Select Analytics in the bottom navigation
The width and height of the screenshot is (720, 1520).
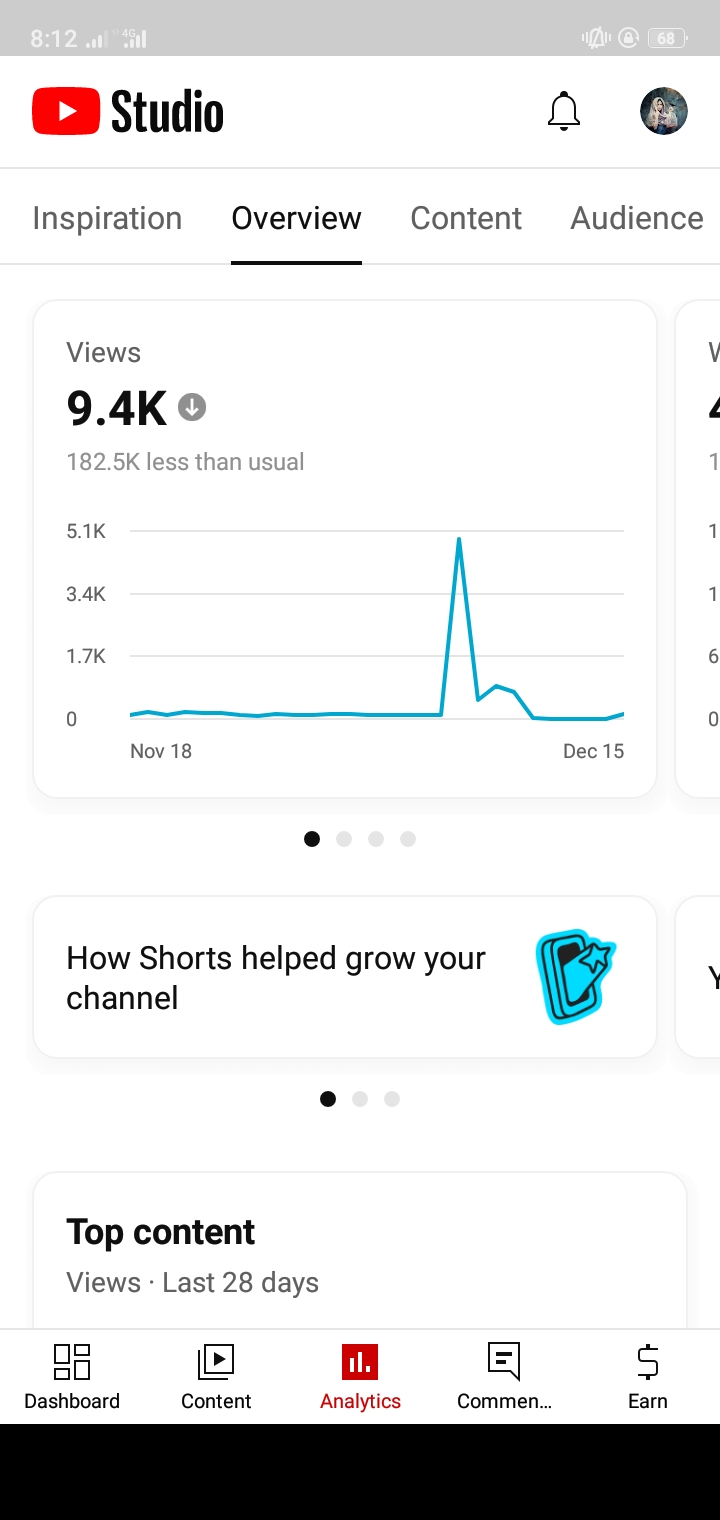click(360, 1377)
